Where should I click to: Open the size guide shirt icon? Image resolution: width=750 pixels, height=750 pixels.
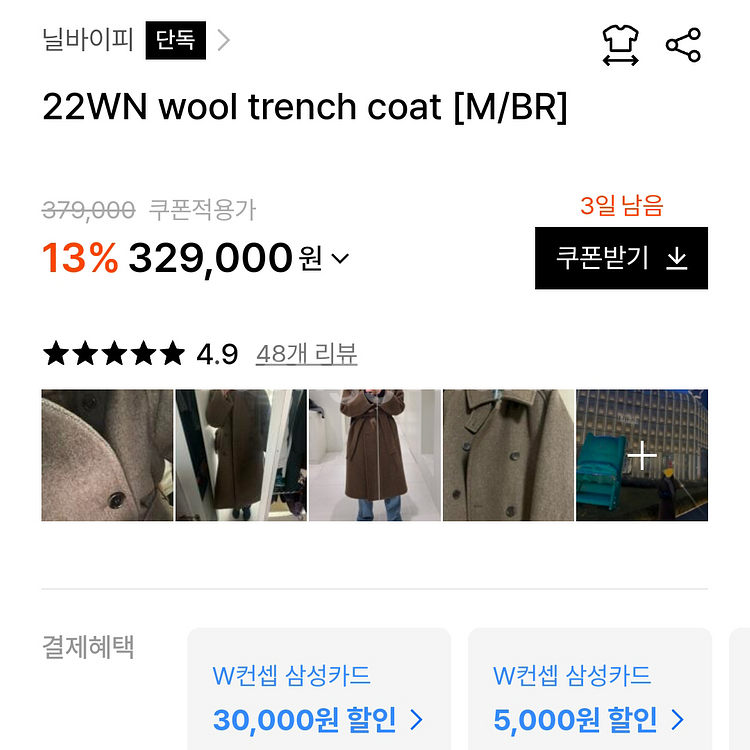[620, 45]
